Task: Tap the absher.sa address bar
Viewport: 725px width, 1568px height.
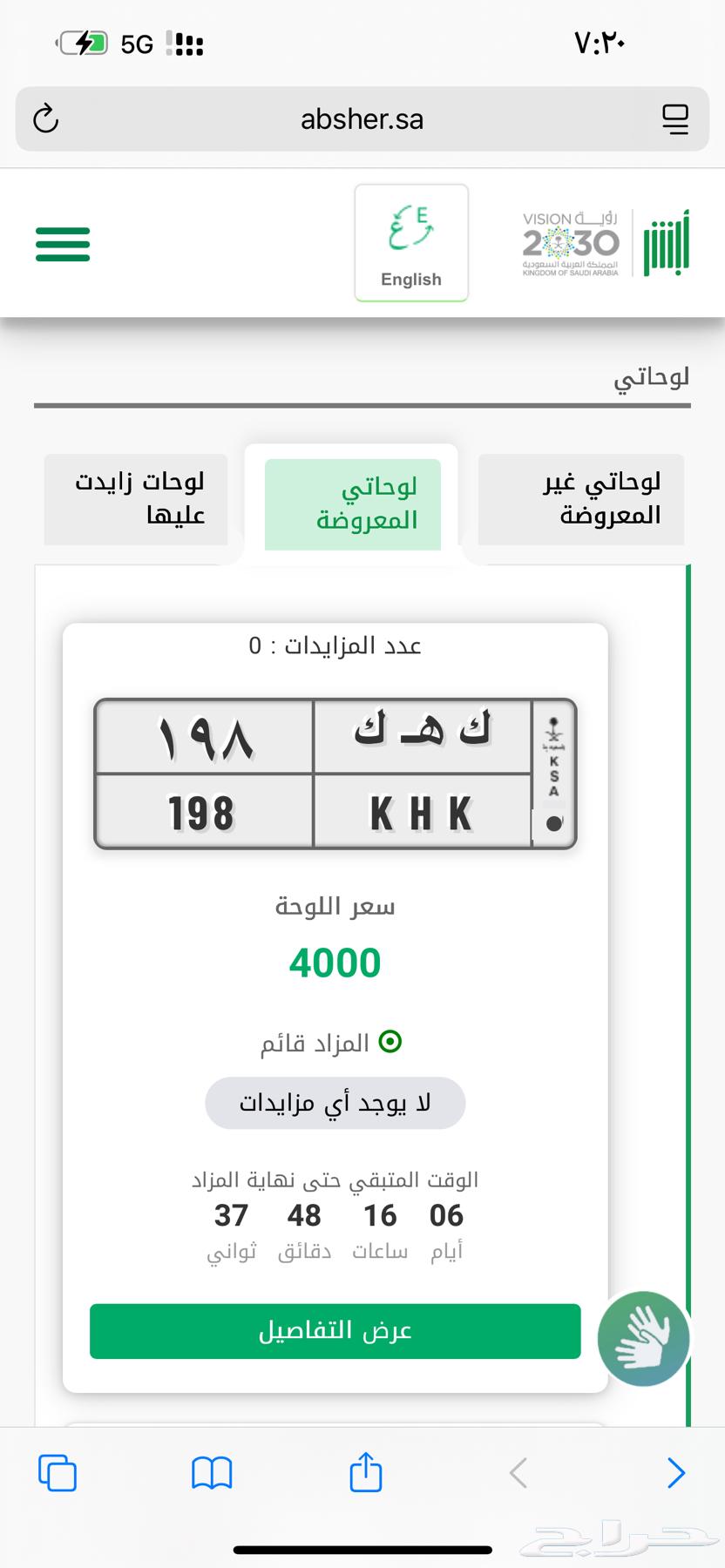Action: [362, 119]
